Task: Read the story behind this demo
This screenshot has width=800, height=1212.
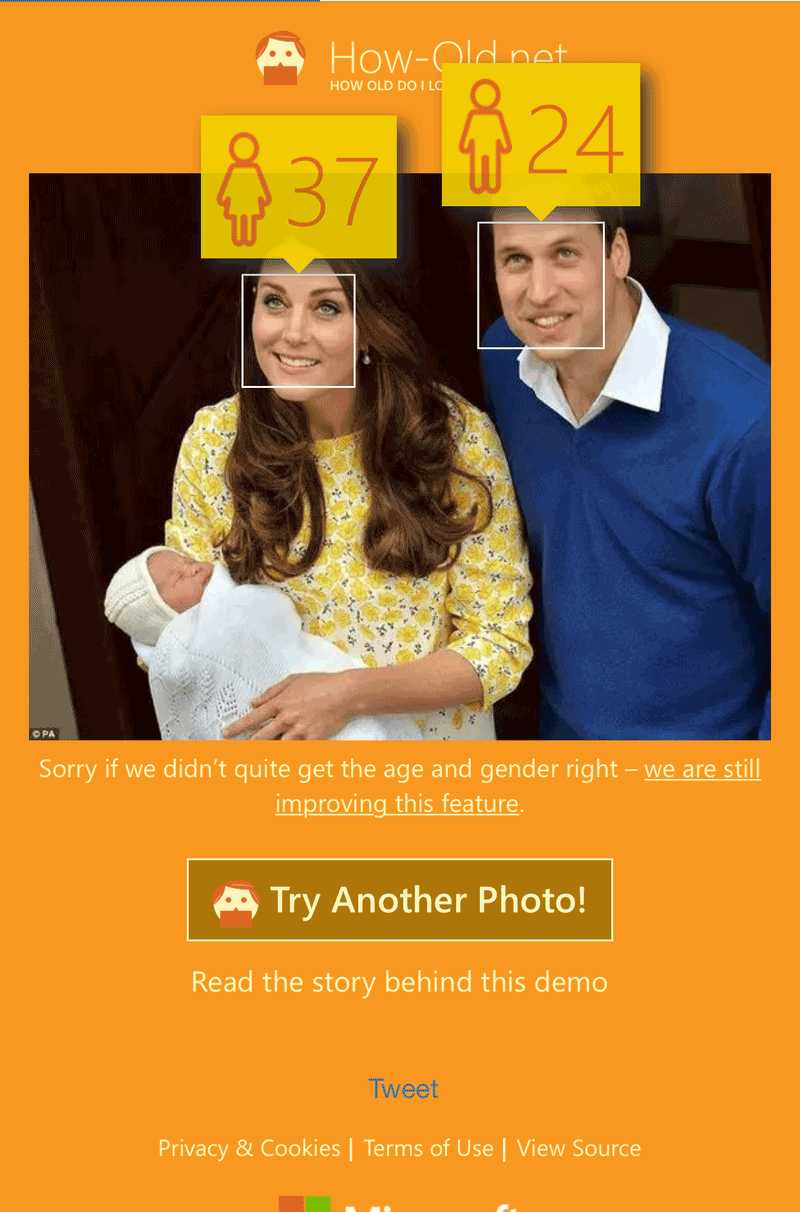Action: point(399,982)
